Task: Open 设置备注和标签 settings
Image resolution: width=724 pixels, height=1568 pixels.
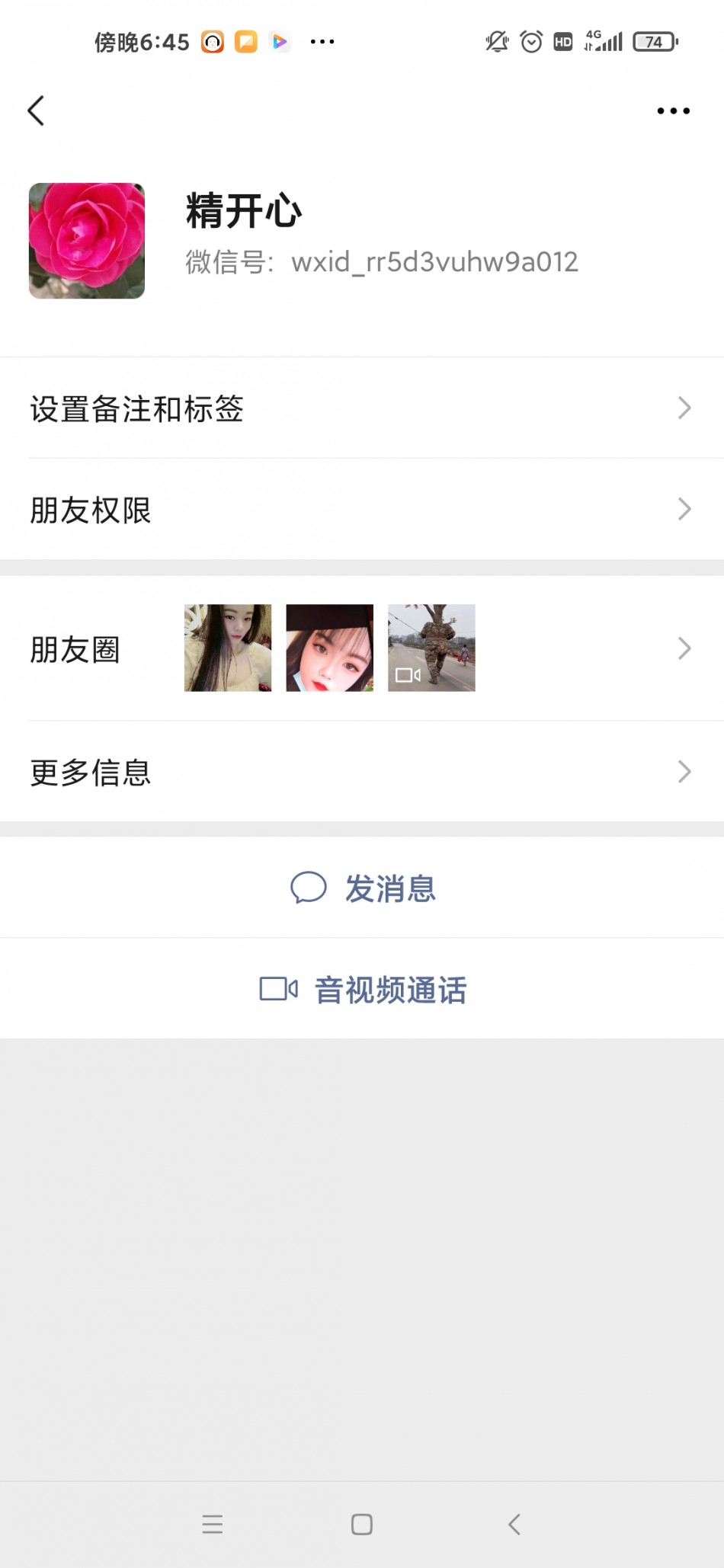Action: pyautogui.click(x=362, y=408)
